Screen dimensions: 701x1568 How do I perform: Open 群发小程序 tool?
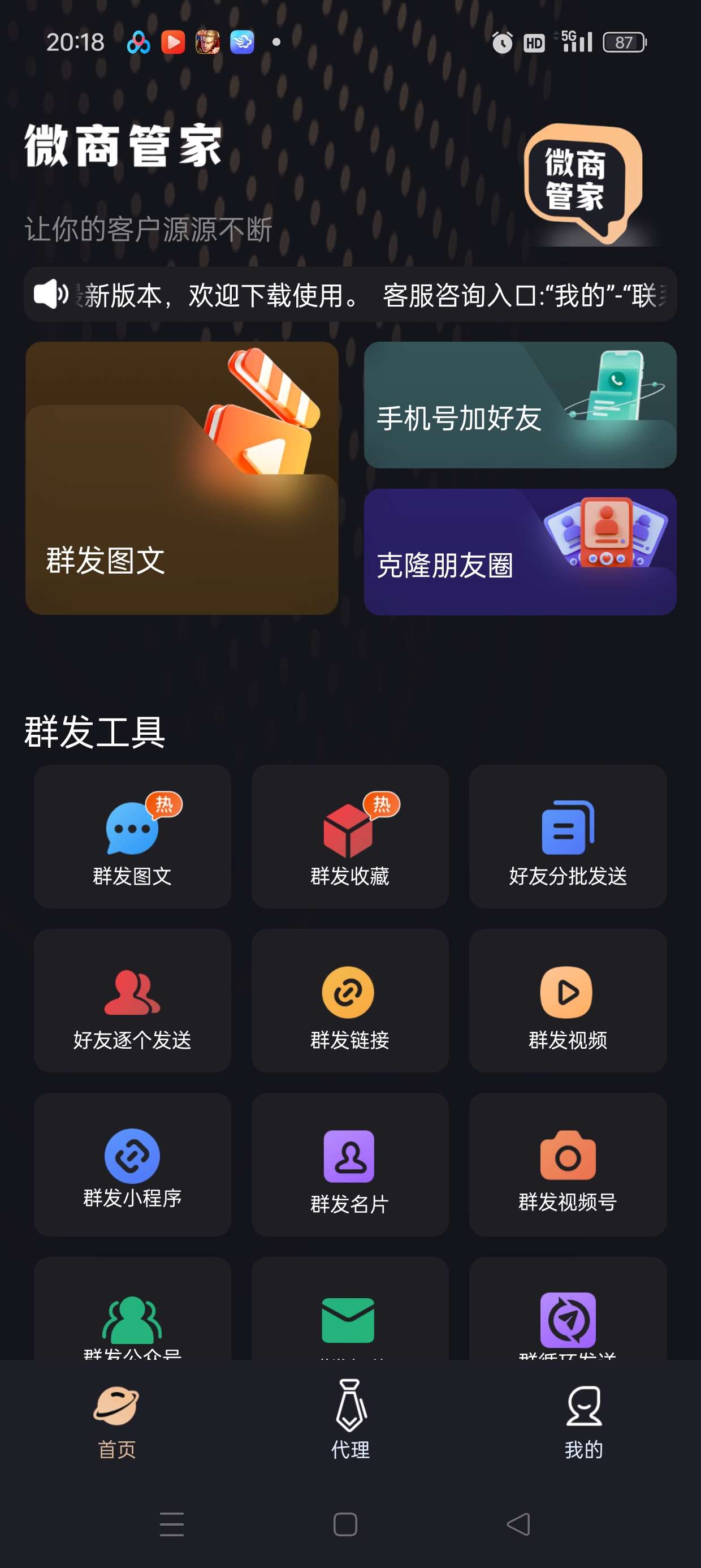(132, 1164)
